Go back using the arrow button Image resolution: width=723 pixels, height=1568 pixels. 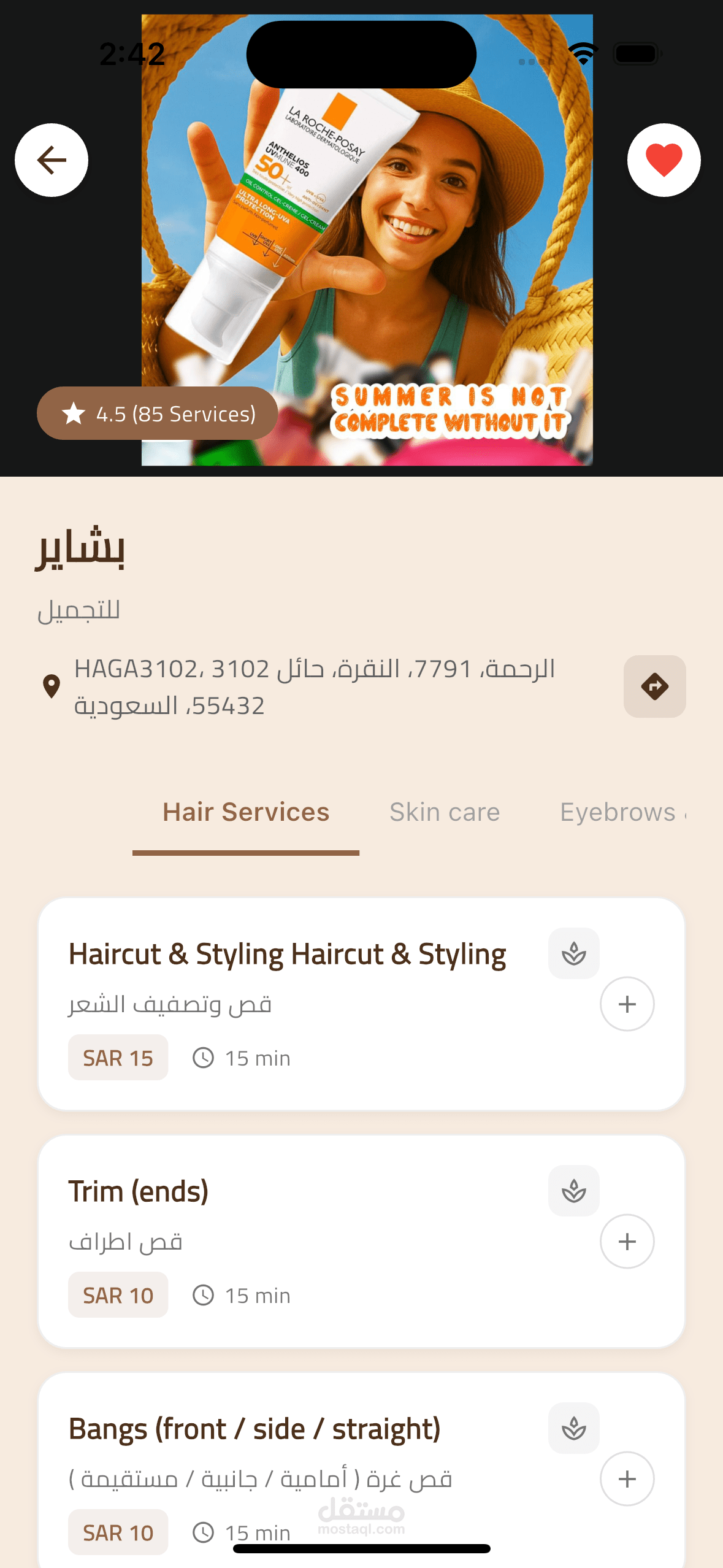52,160
